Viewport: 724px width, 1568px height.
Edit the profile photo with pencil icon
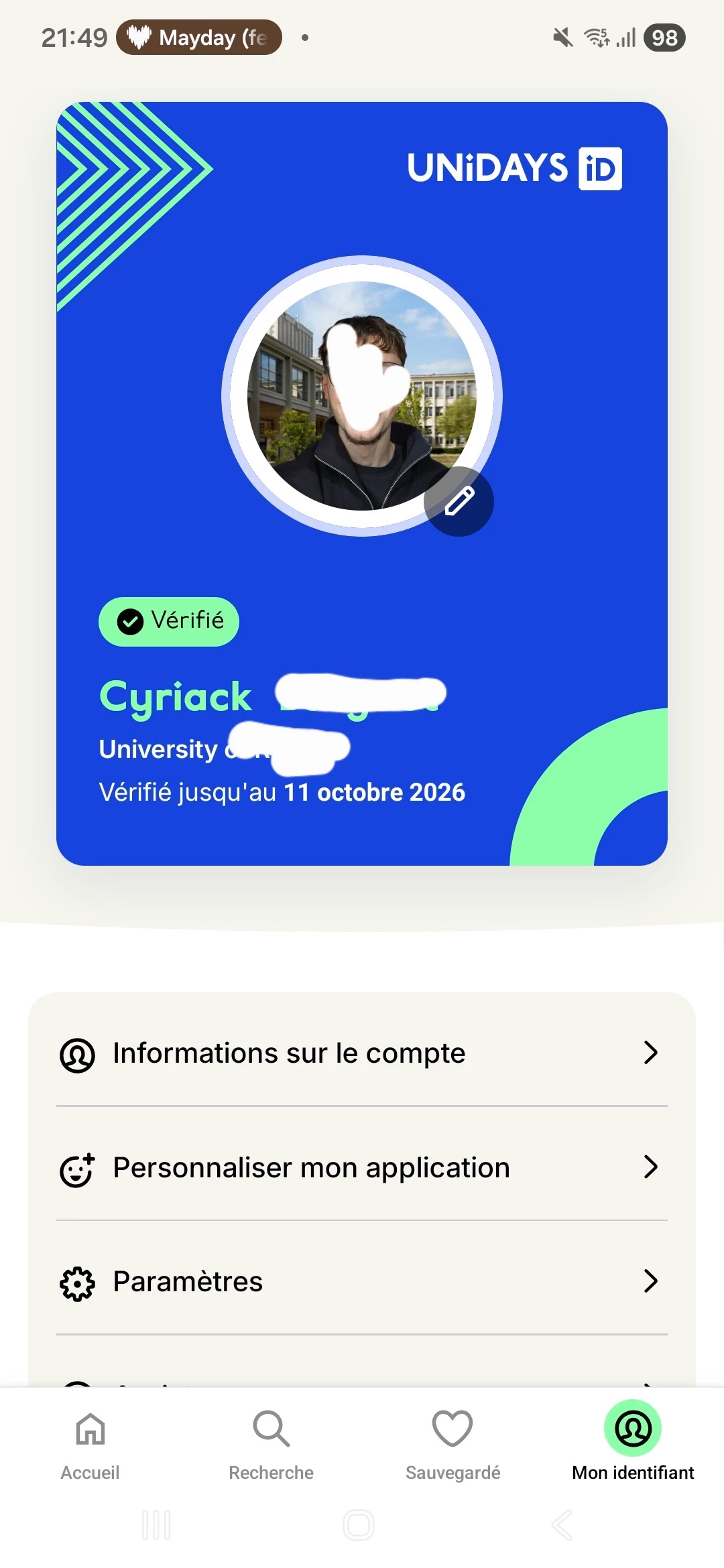coord(459,501)
